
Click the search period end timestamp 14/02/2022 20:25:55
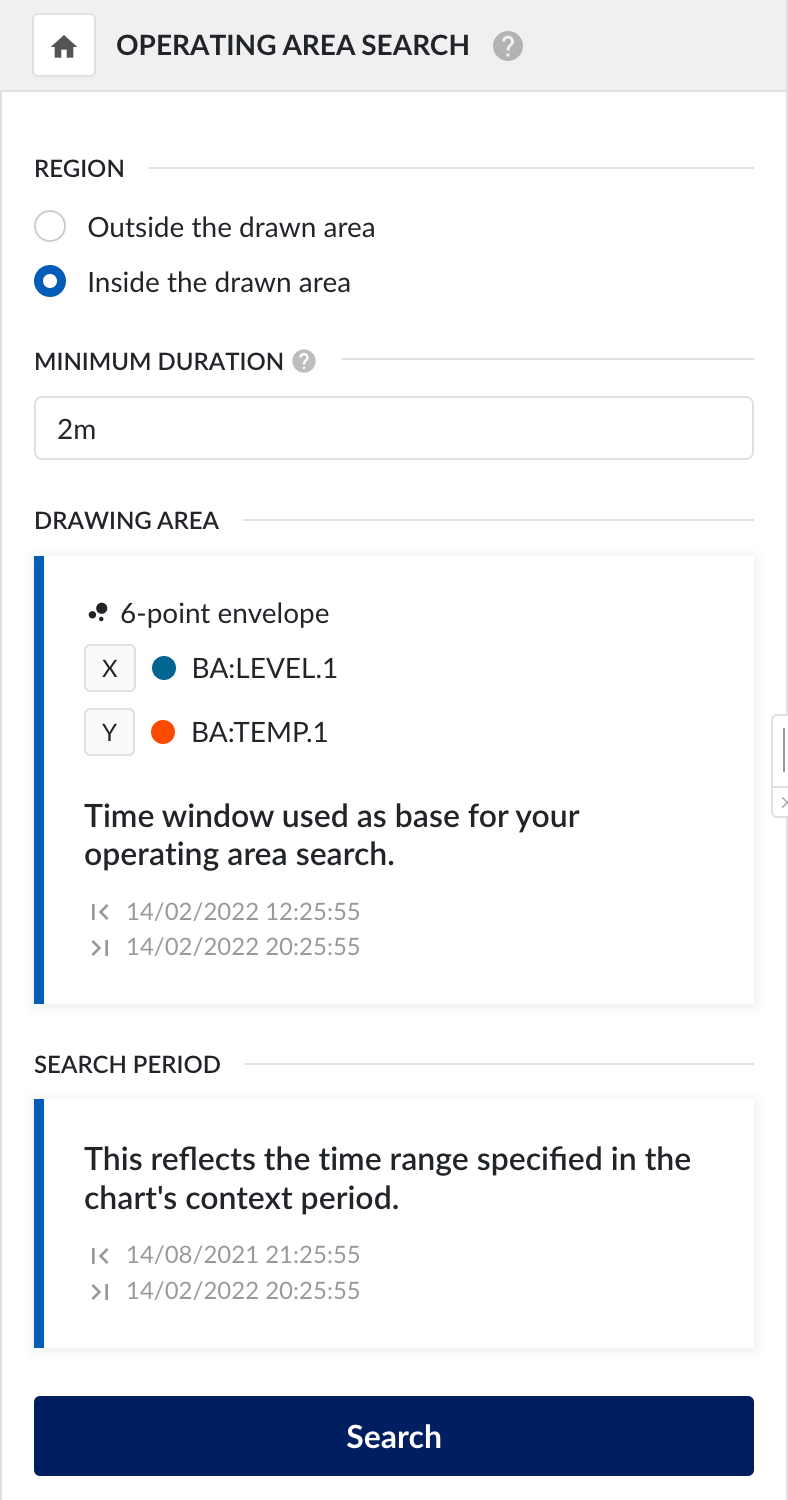(243, 1291)
